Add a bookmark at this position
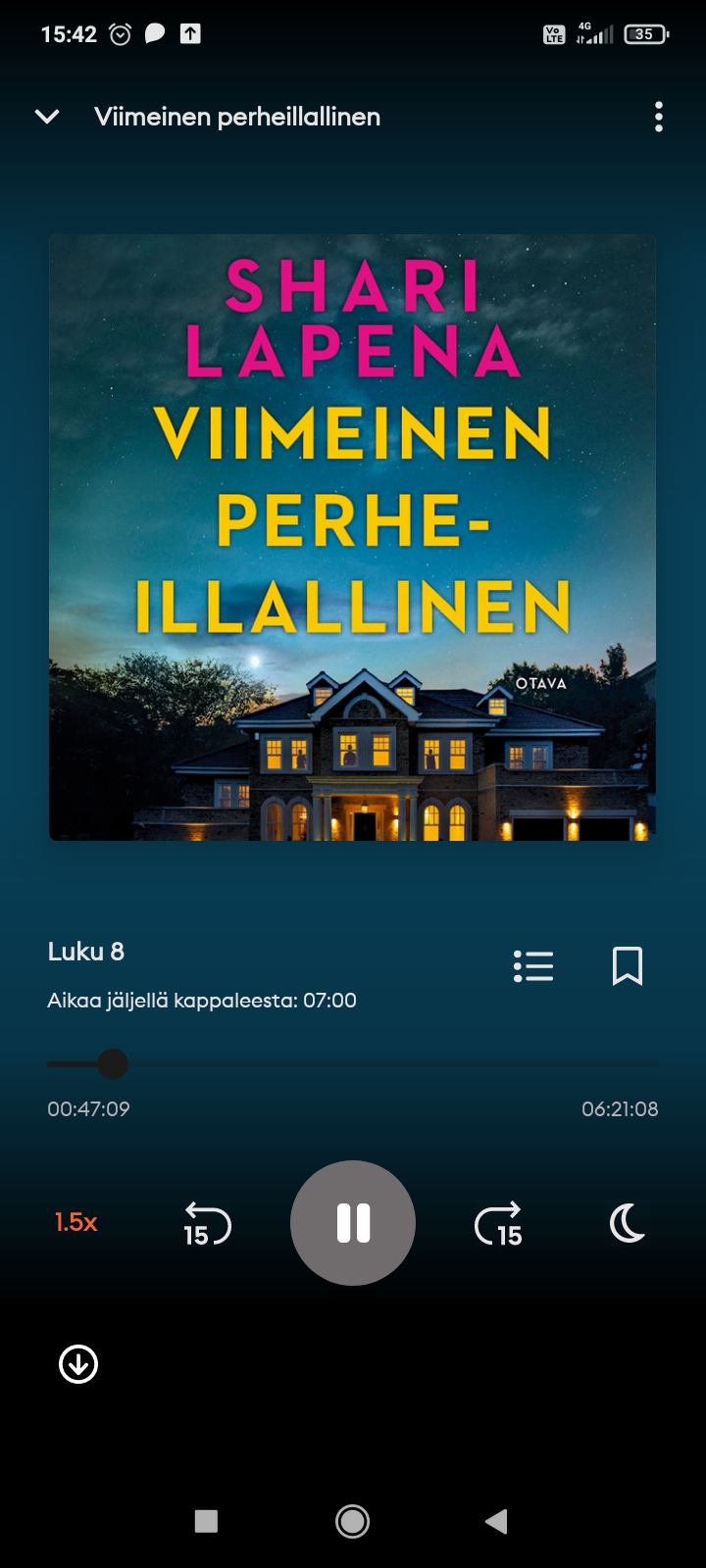 pyautogui.click(x=627, y=966)
